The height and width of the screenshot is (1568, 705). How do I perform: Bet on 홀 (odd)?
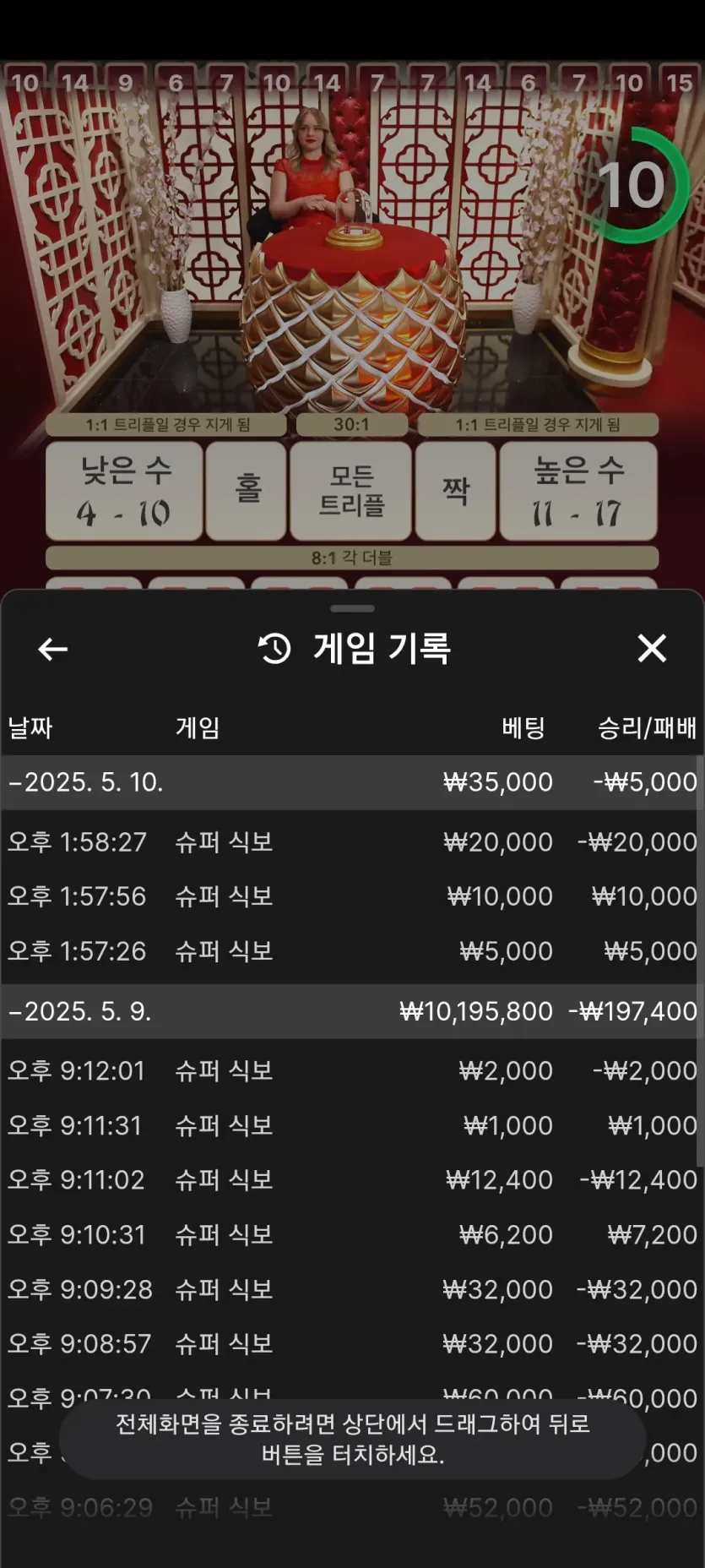247,491
